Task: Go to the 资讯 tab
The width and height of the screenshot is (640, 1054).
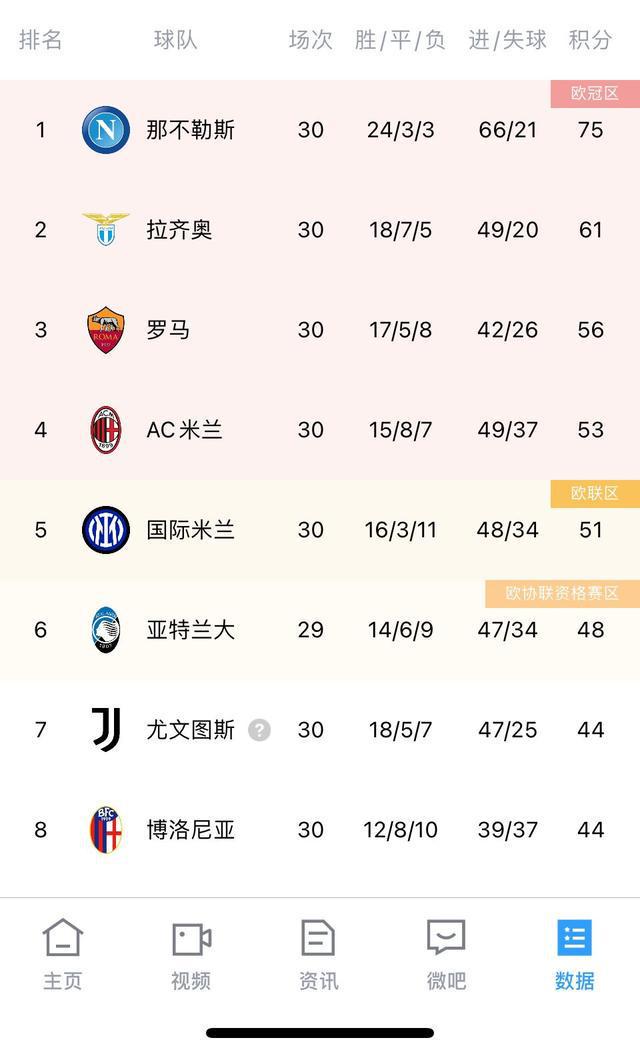Action: point(318,955)
